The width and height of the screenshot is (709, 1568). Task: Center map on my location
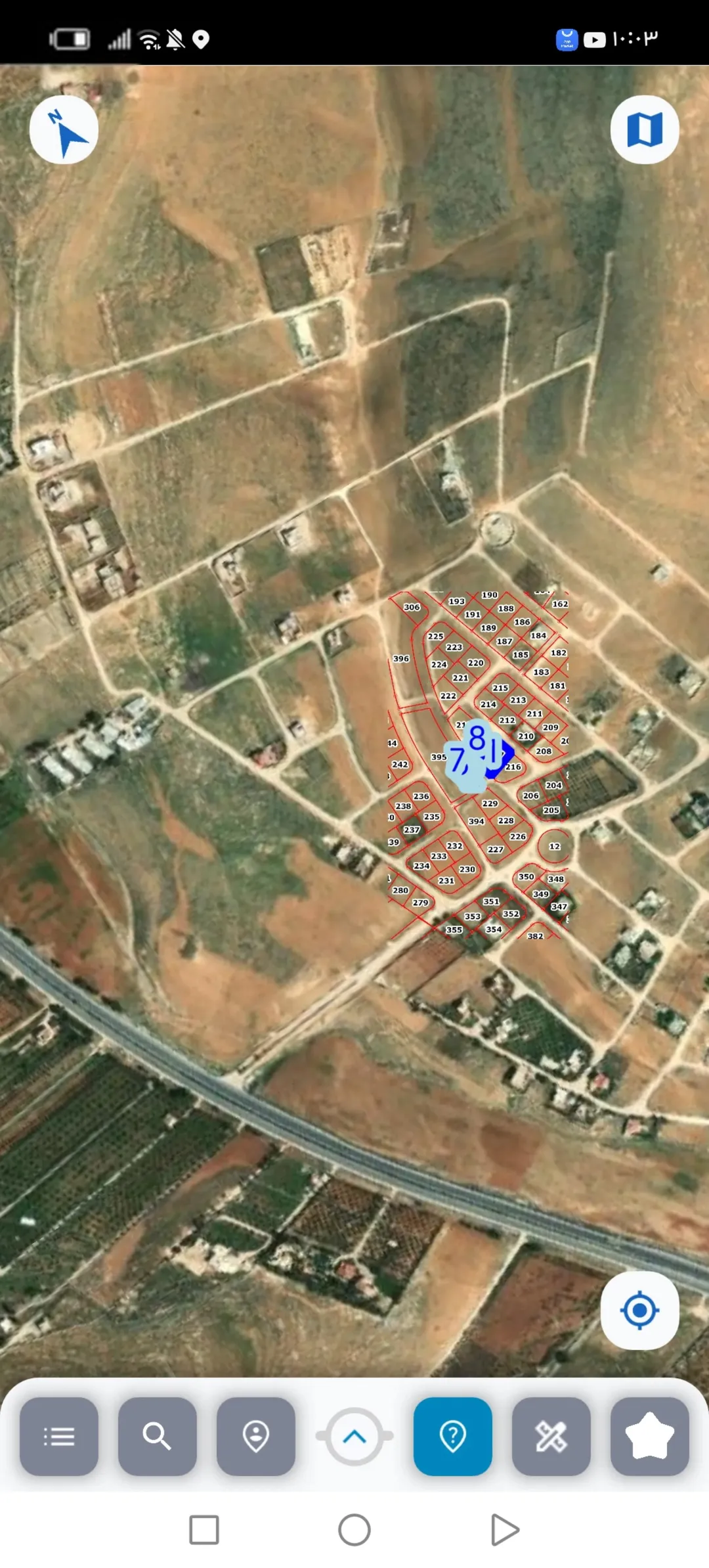639,1310
